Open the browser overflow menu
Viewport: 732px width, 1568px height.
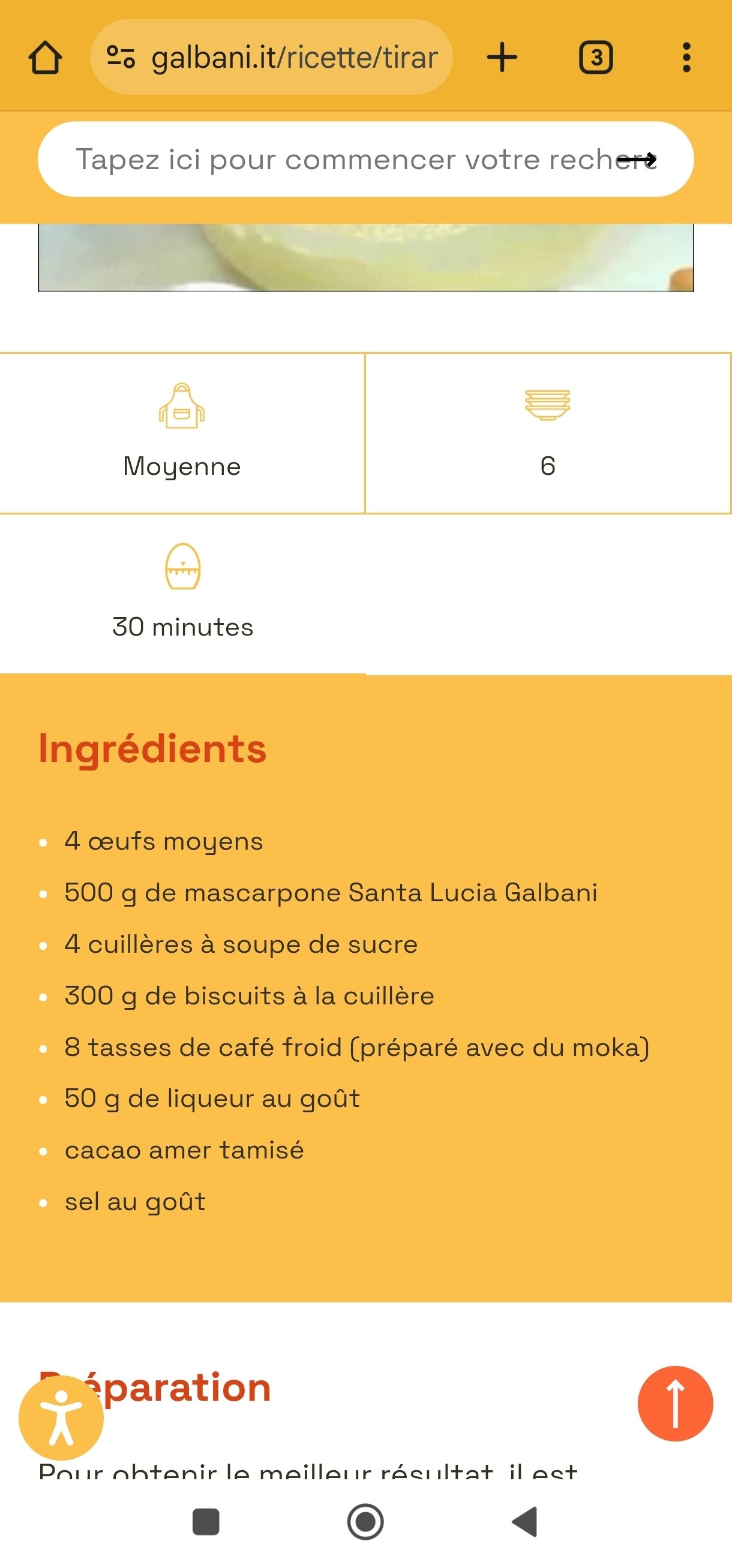tap(686, 57)
